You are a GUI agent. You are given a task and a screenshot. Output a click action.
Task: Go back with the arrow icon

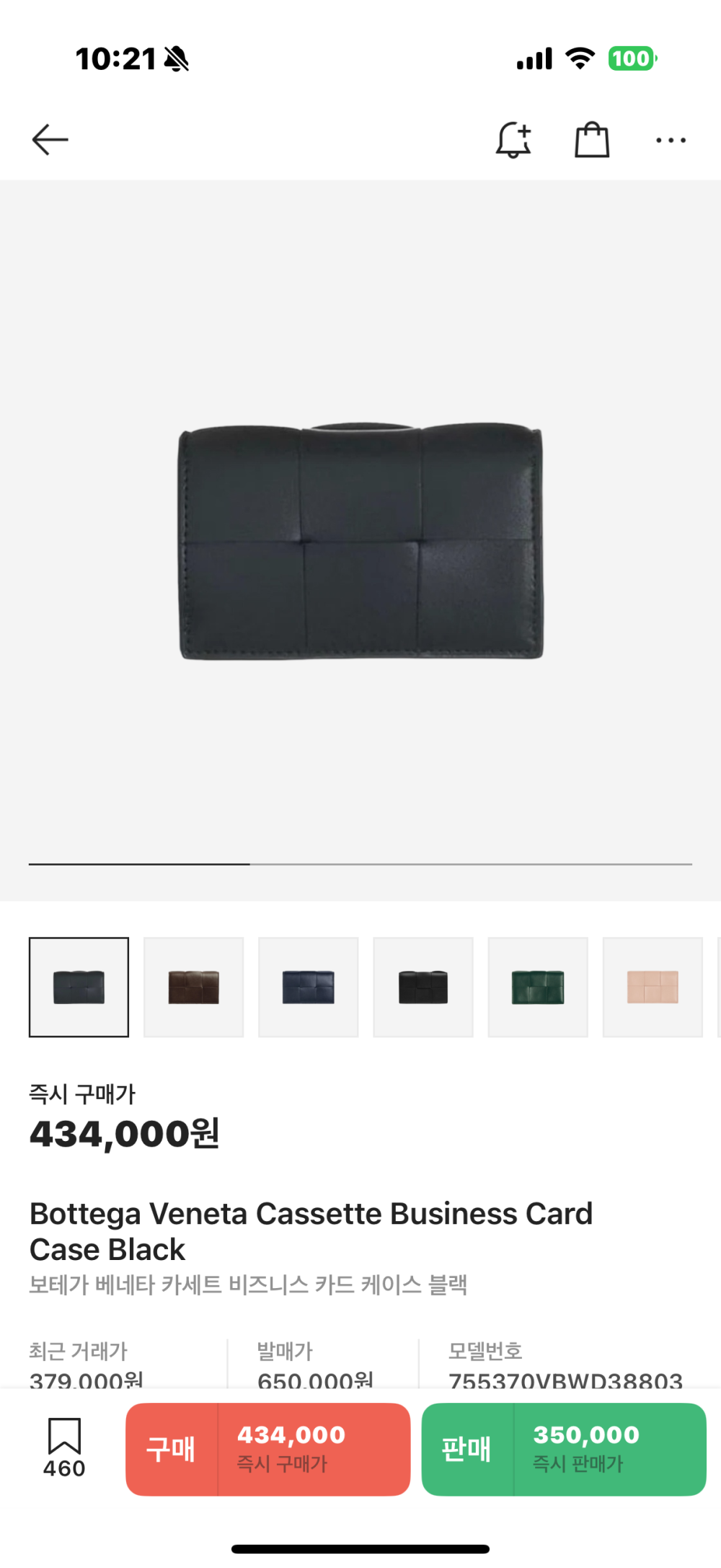point(50,139)
